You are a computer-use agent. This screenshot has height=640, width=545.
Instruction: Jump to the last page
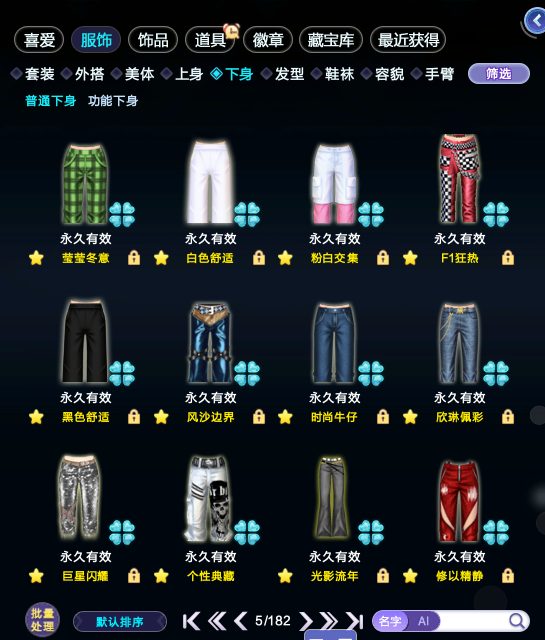(x=355, y=621)
